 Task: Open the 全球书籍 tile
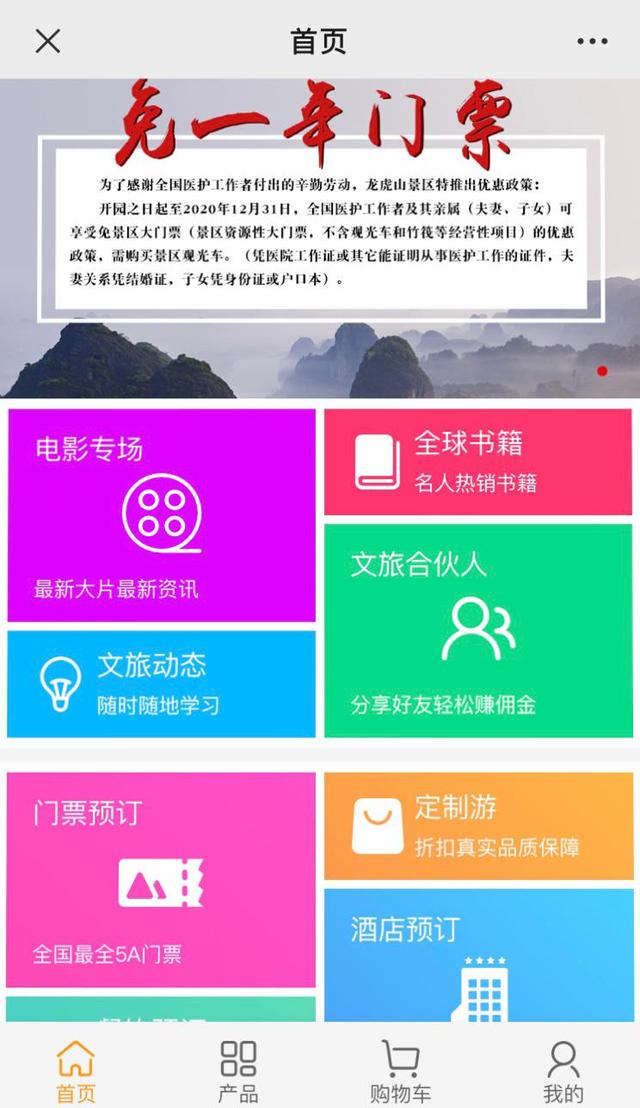click(478, 461)
